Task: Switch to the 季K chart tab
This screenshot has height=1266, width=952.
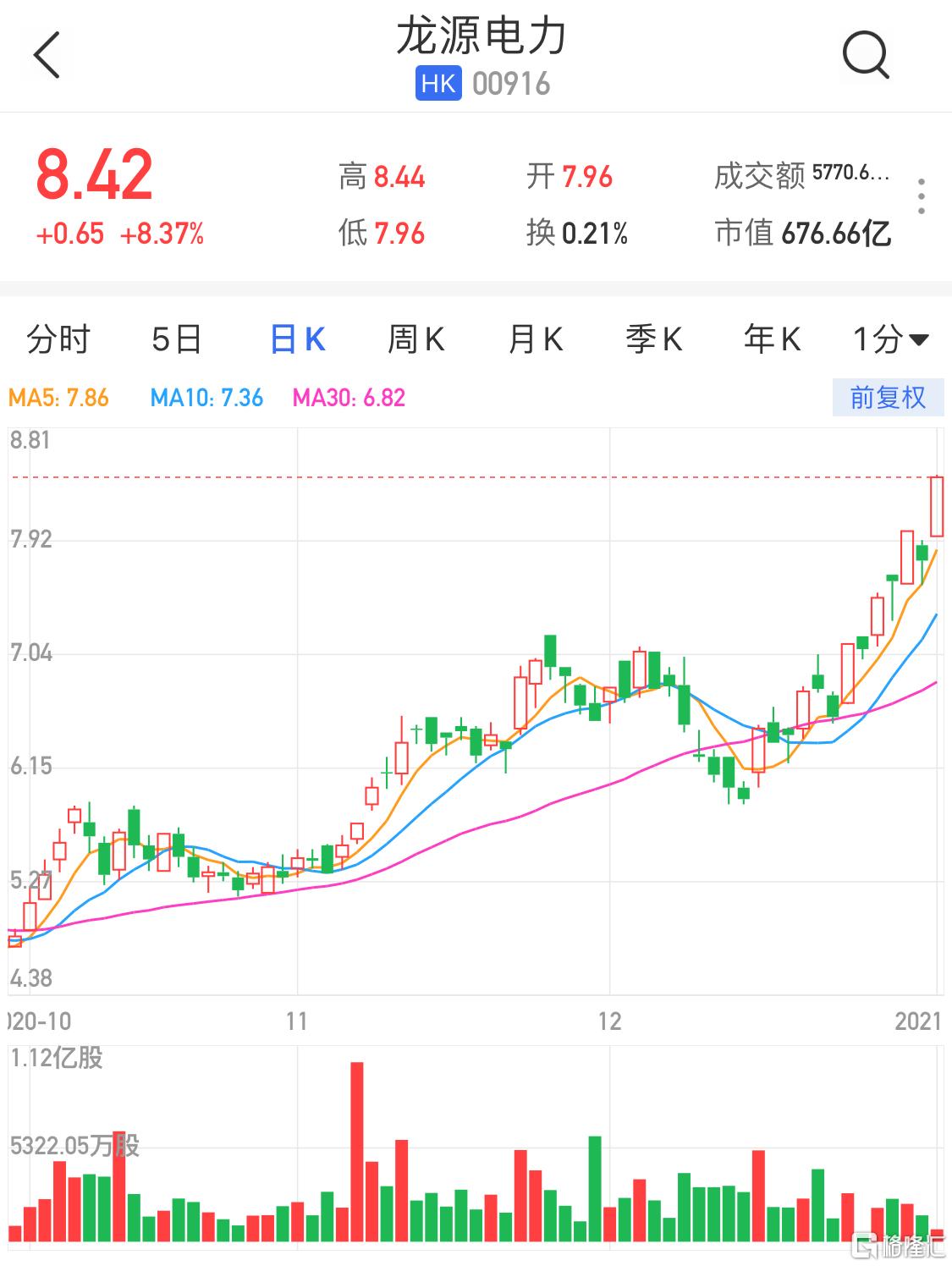Action: (653, 340)
